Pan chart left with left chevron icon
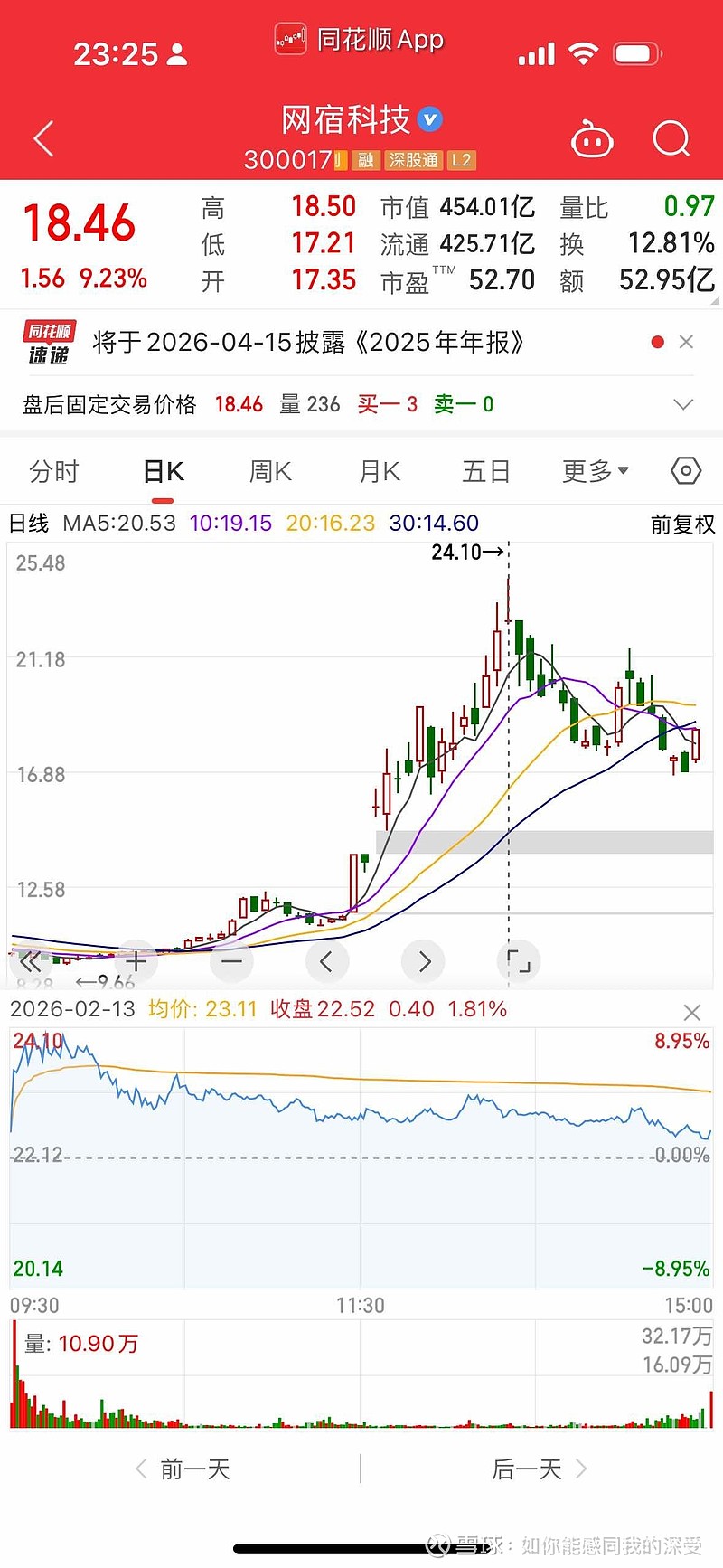 [327, 961]
